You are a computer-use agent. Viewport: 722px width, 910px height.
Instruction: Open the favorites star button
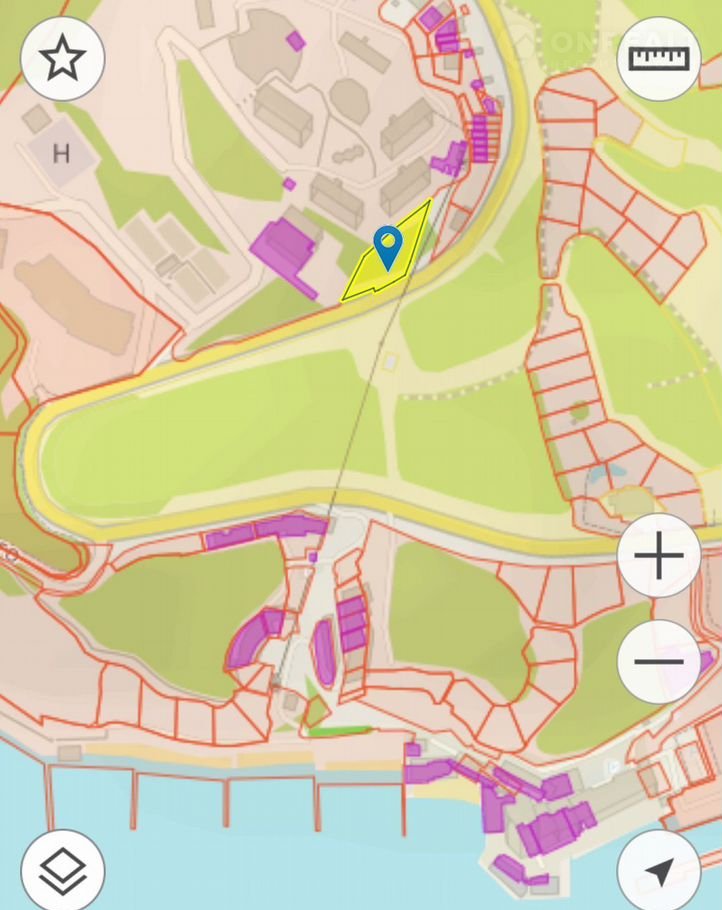62,59
